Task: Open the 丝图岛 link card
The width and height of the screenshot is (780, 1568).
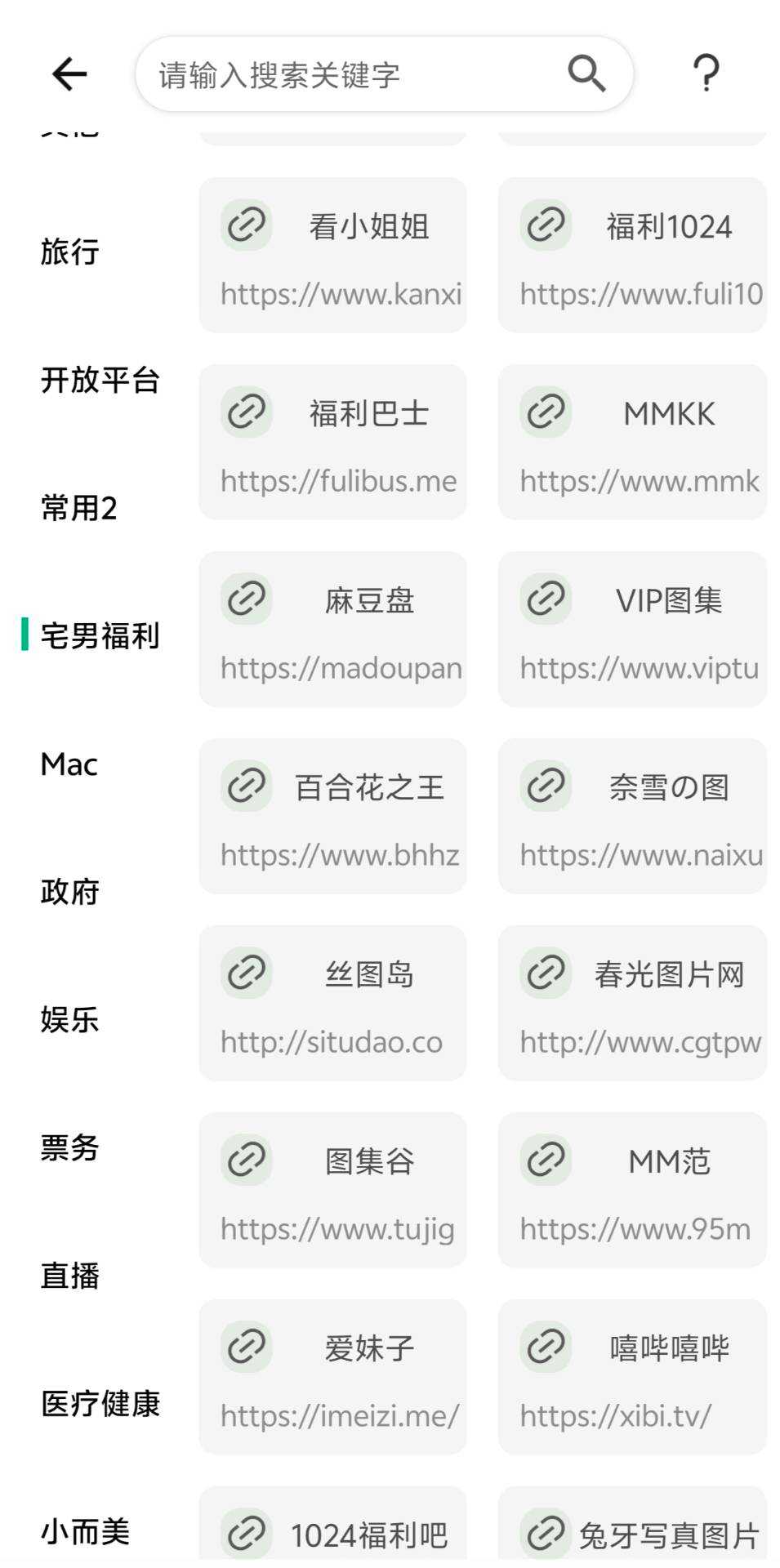Action: click(x=332, y=1003)
